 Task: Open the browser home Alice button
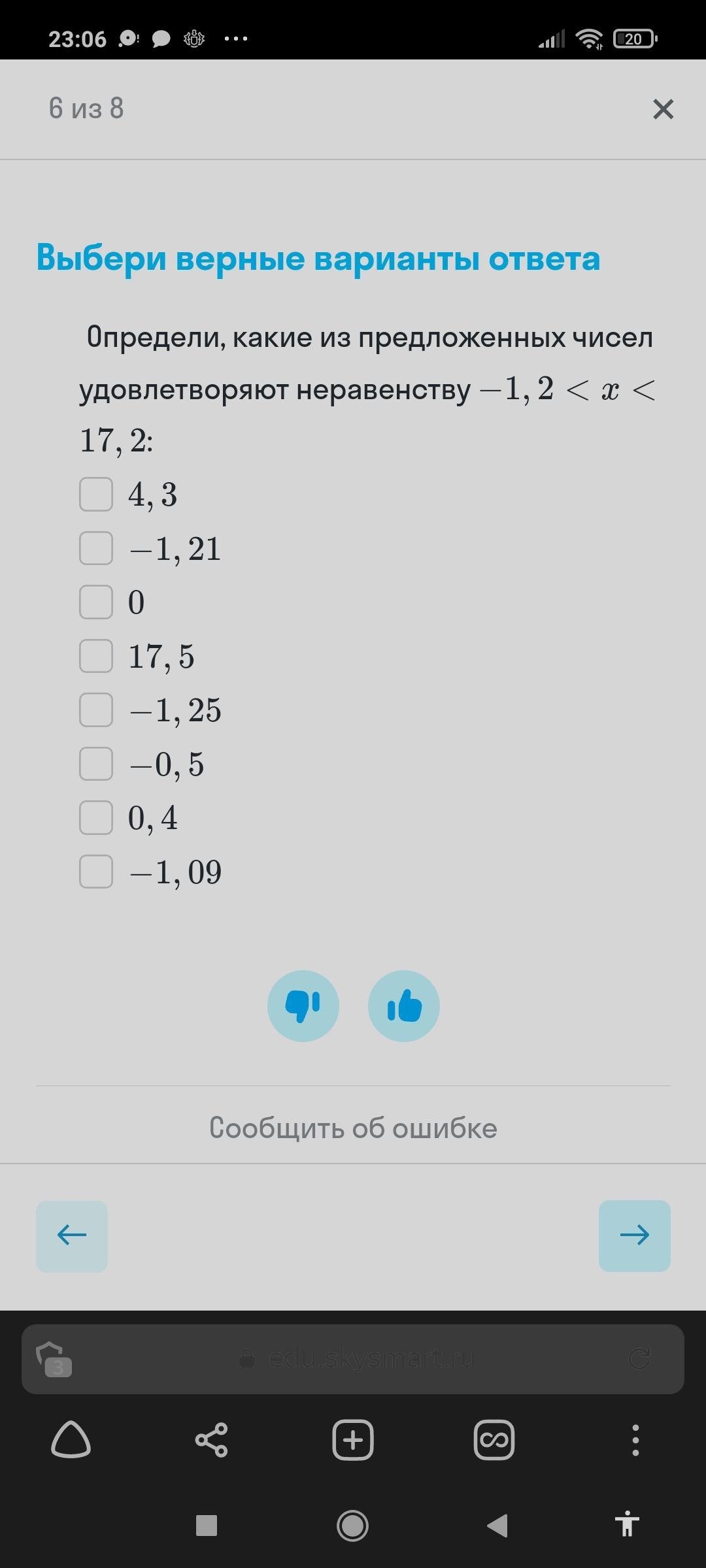(71, 1440)
